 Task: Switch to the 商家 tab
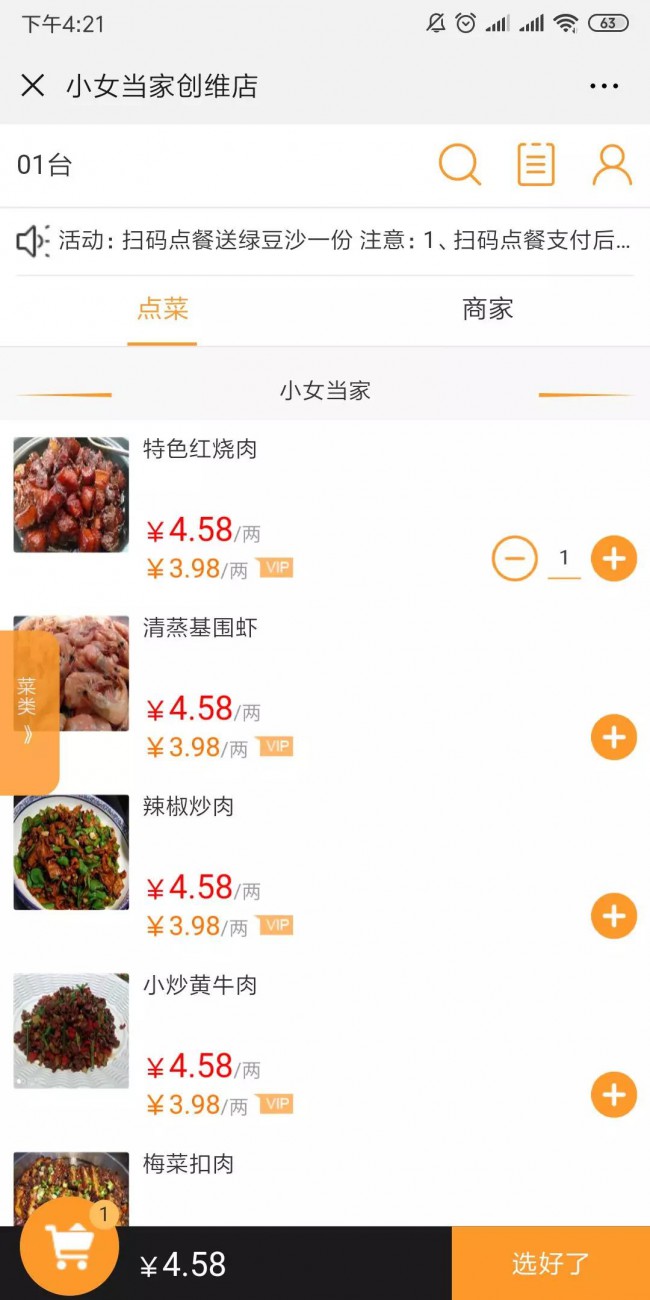pos(488,309)
